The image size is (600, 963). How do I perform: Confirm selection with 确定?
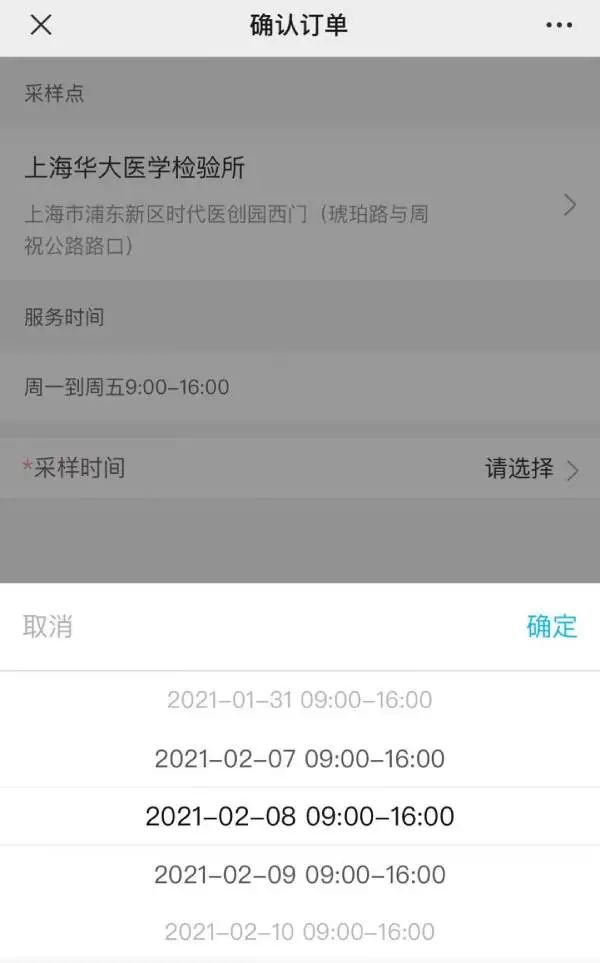point(552,627)
